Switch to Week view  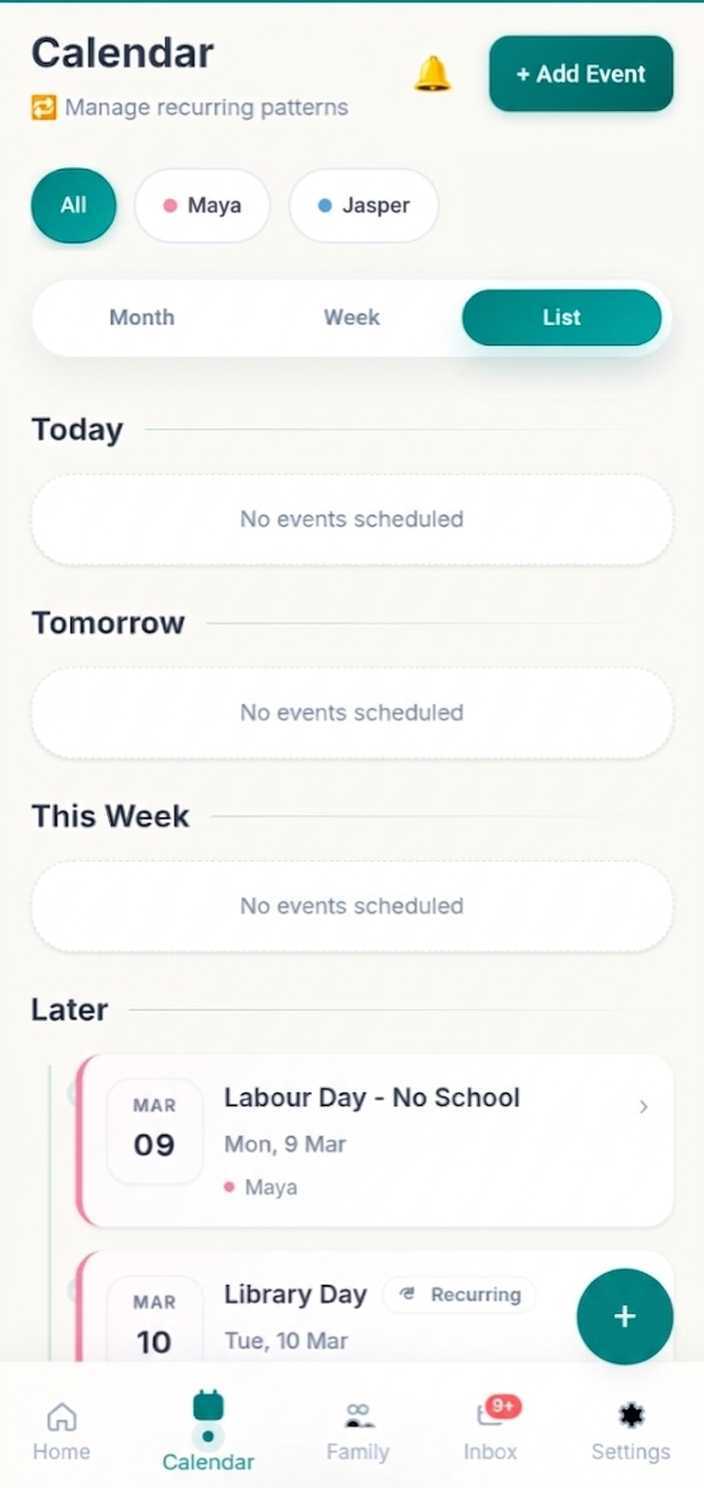[352, 317]
